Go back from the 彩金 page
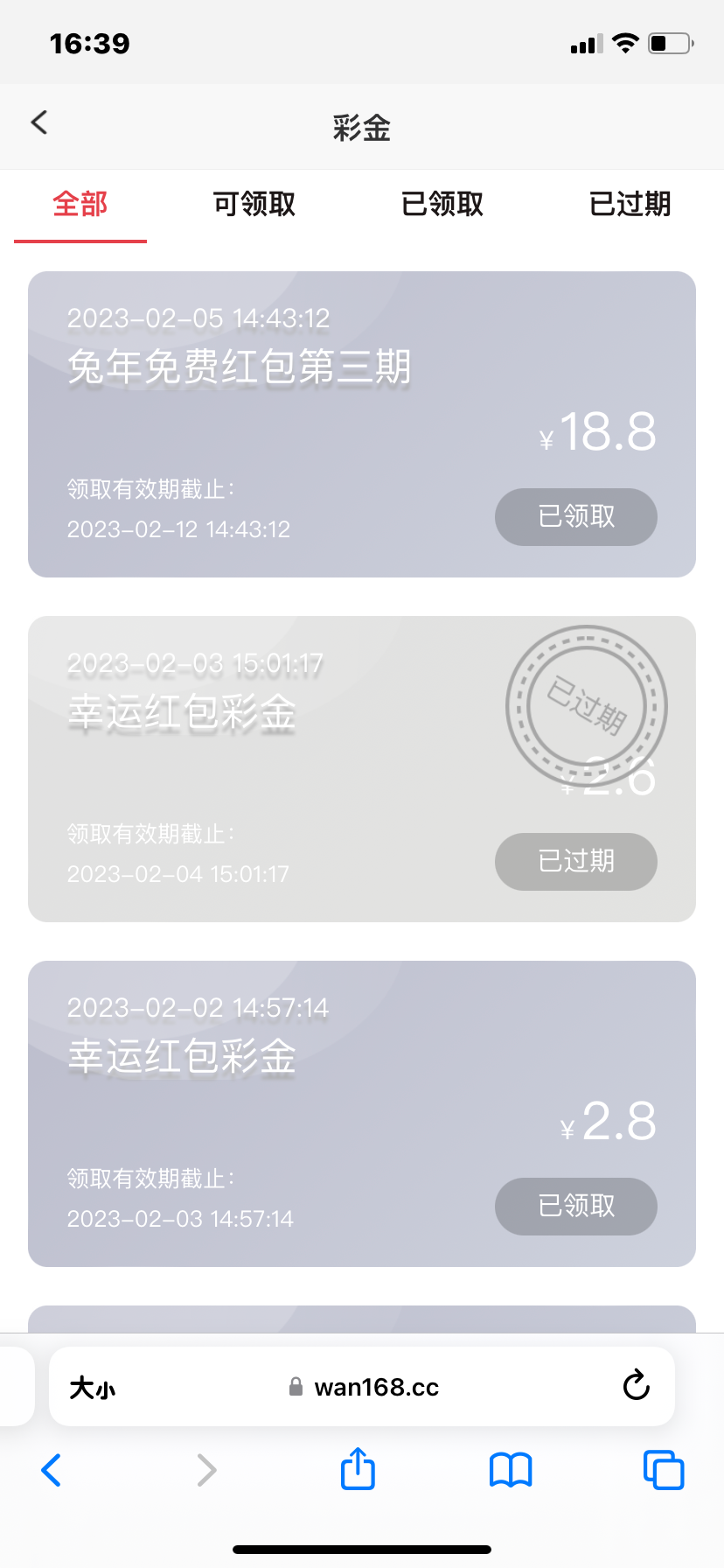Screen dimensions: 724x1568 [39, 122]
